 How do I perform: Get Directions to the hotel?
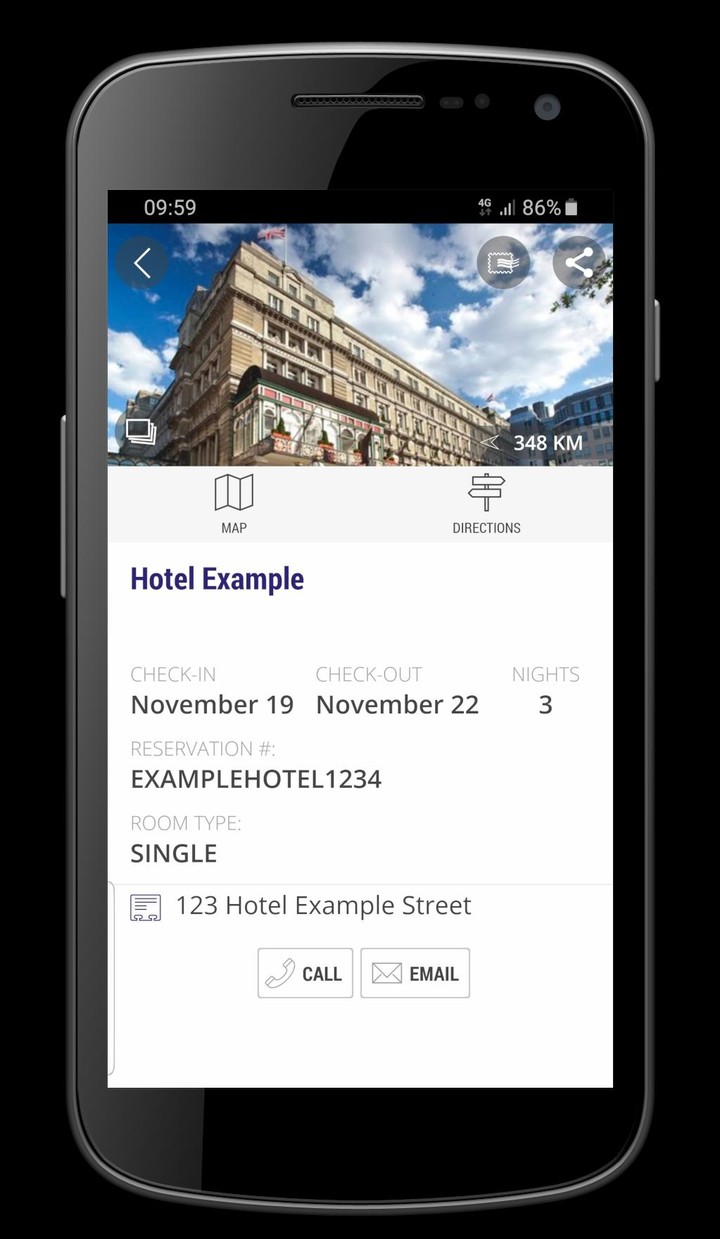[486, 504]
